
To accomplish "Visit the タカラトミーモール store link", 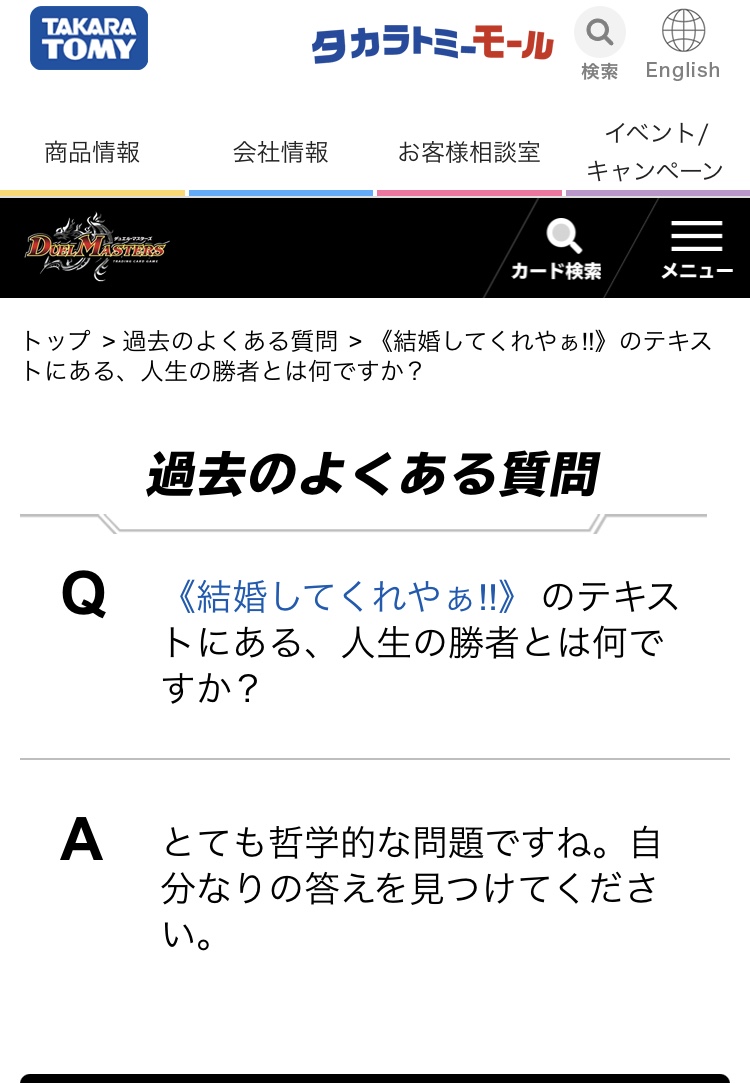I will pyautogui.click(x=432, y=43).
